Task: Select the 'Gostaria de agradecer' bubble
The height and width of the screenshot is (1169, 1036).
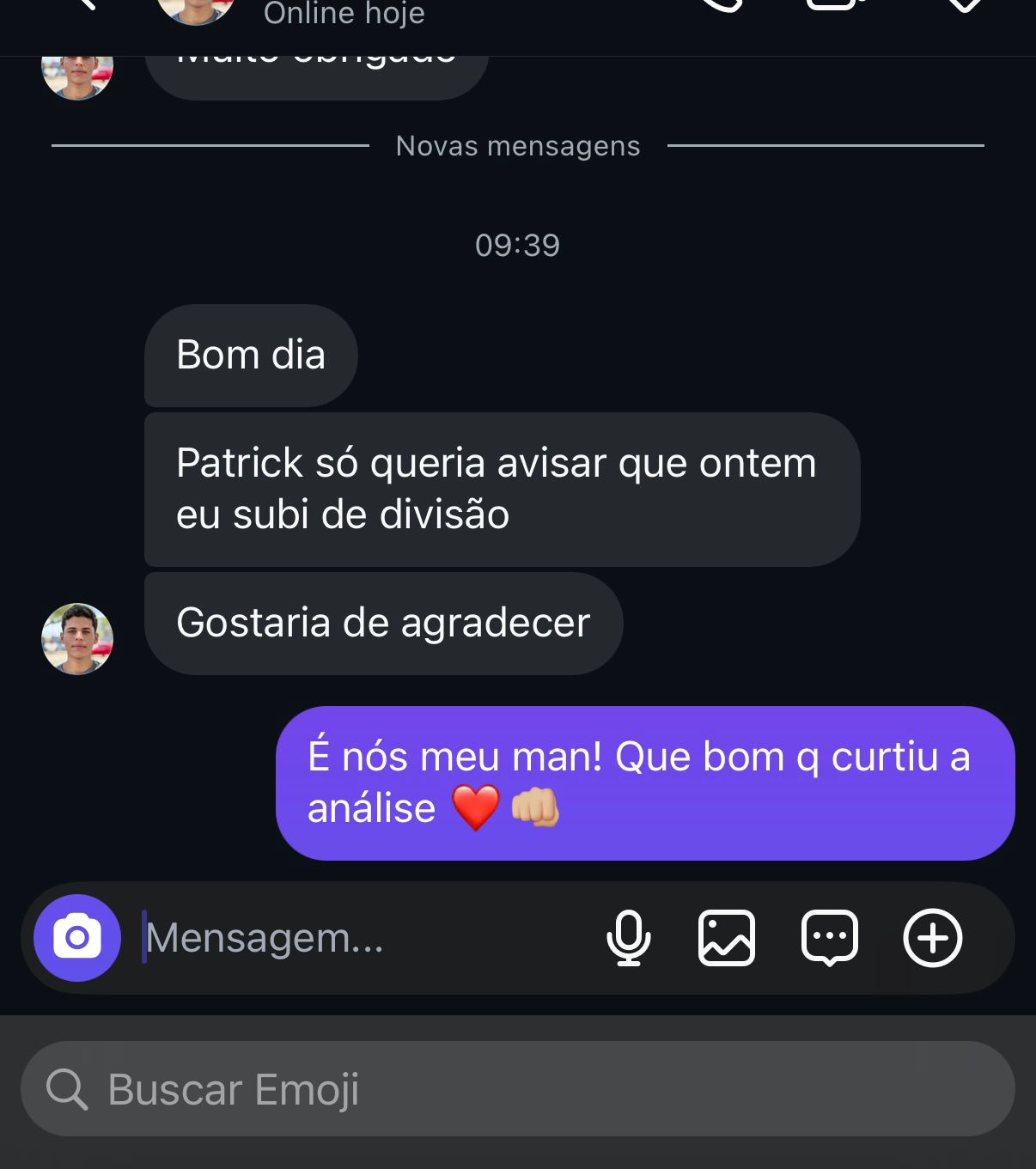Action: coord(382,623)
